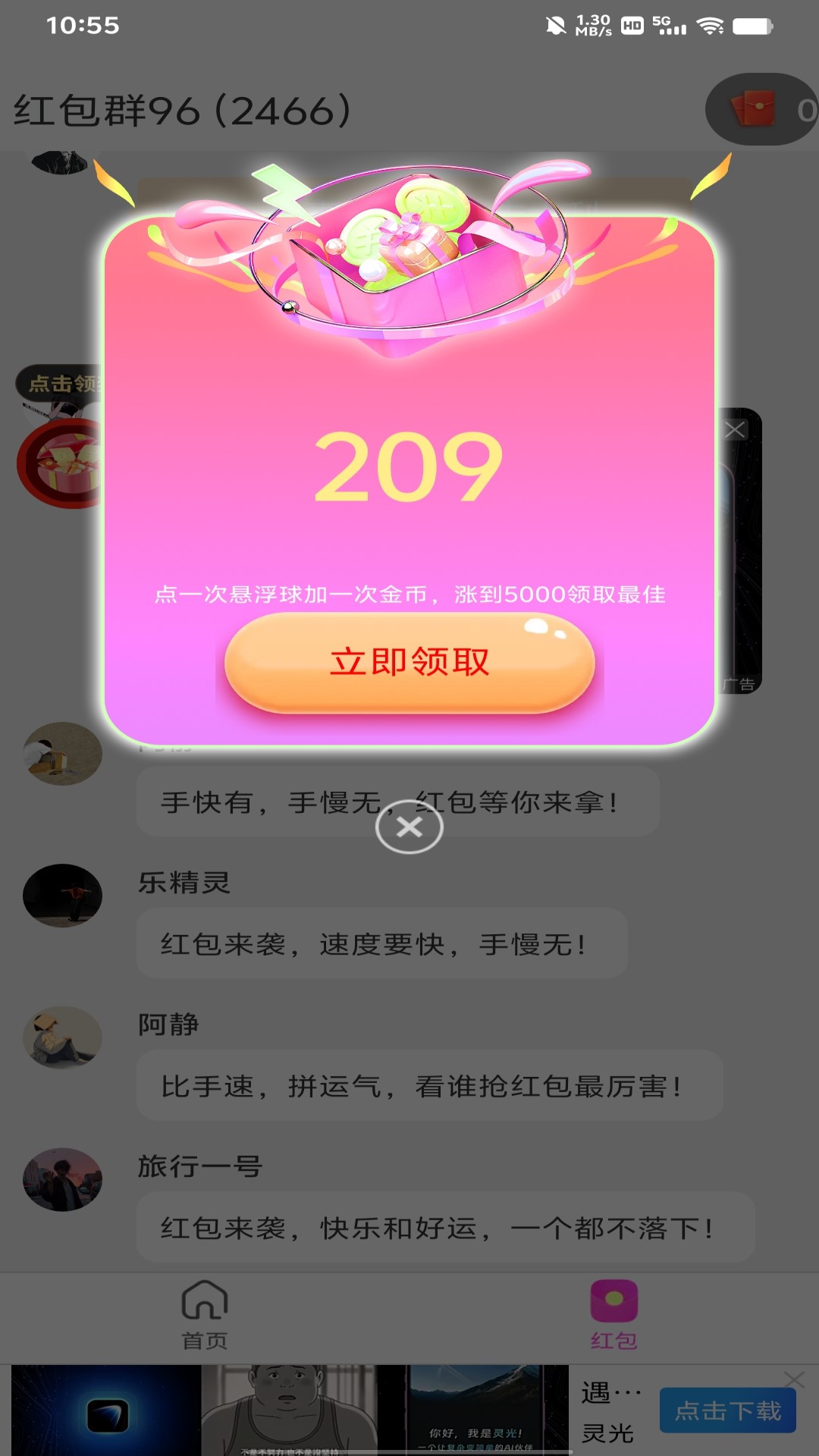Tap the blue 点击下载 button in the banner ad
This screenshot has width=819, height=1456.
pyautogui.click(x=728, y=1409)
